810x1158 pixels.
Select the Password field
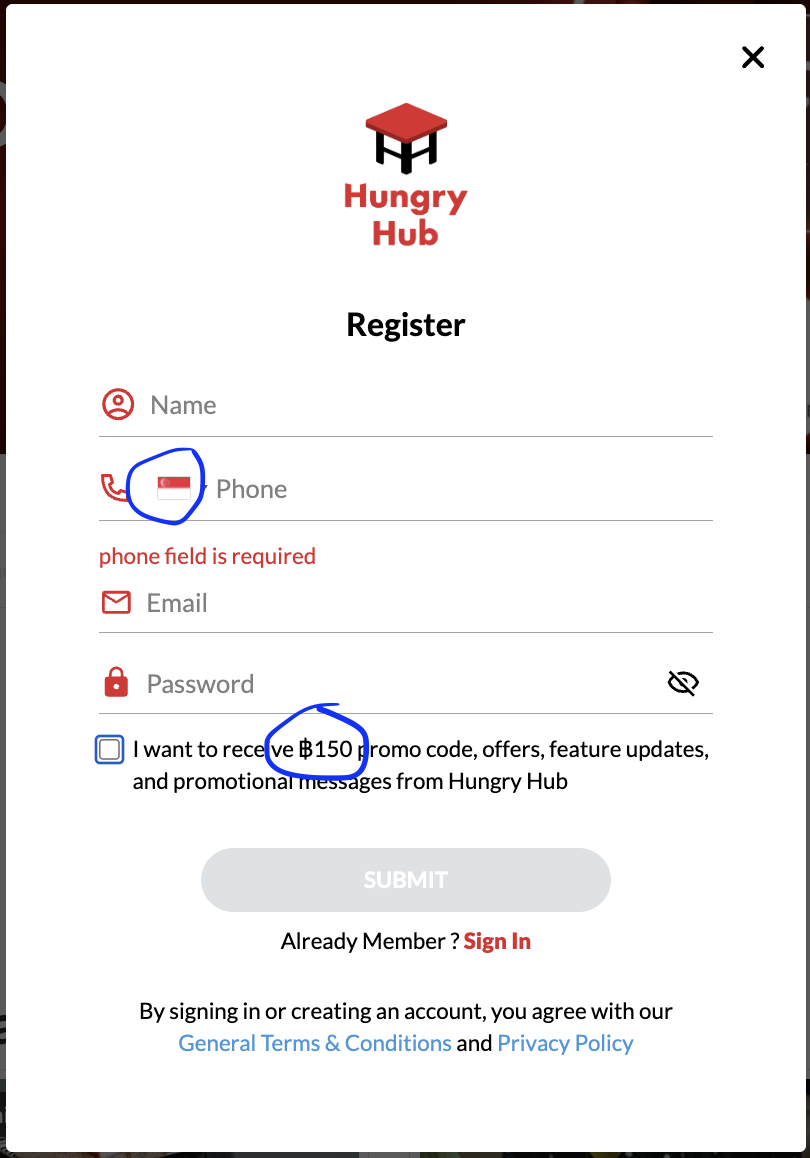click(400, 684)
